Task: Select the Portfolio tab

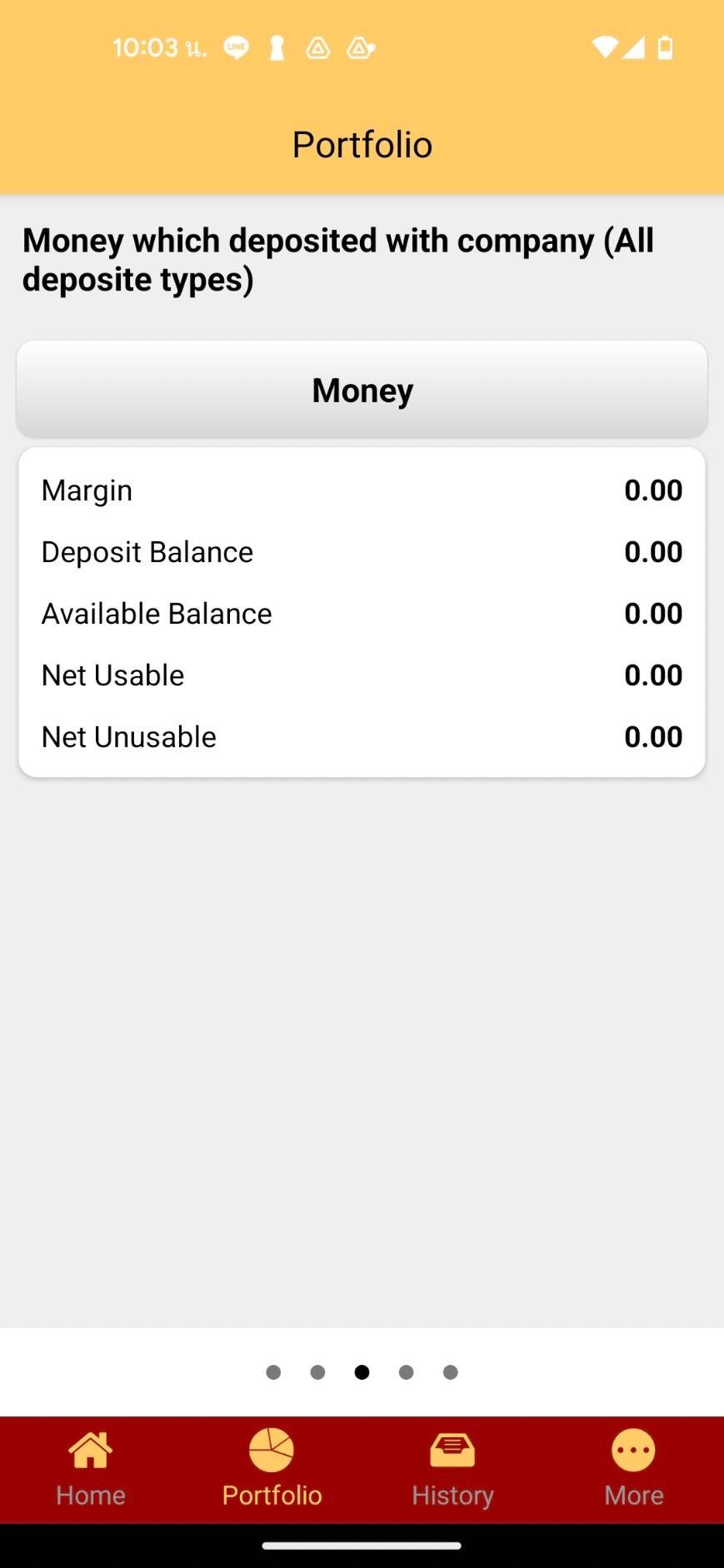Action: (272, 1469)
